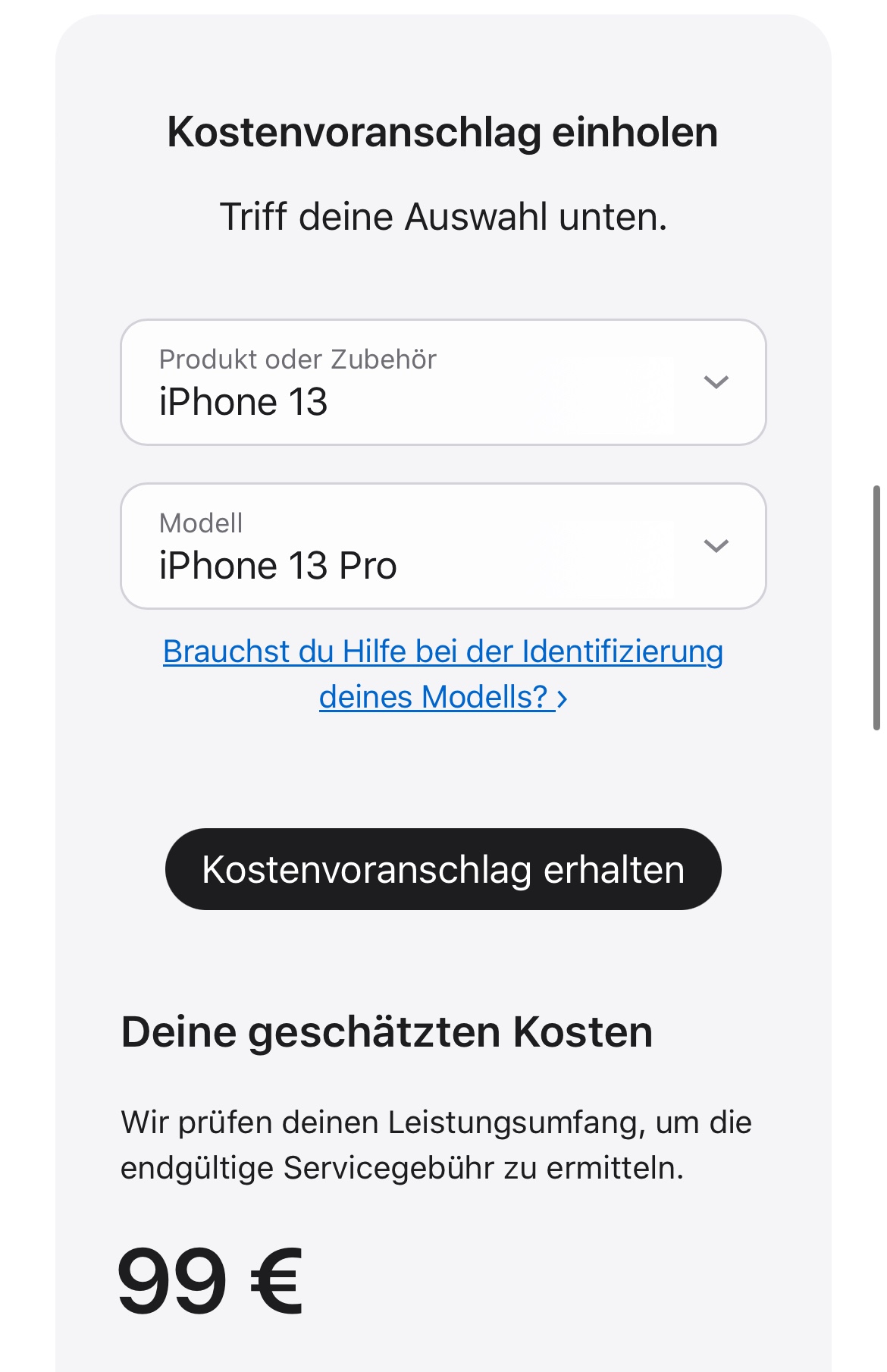The height and width of the screenshot is (1372, 887).
Task: Open the Produkt oder Zubehör dropdown
Action: tap(443, 382)
